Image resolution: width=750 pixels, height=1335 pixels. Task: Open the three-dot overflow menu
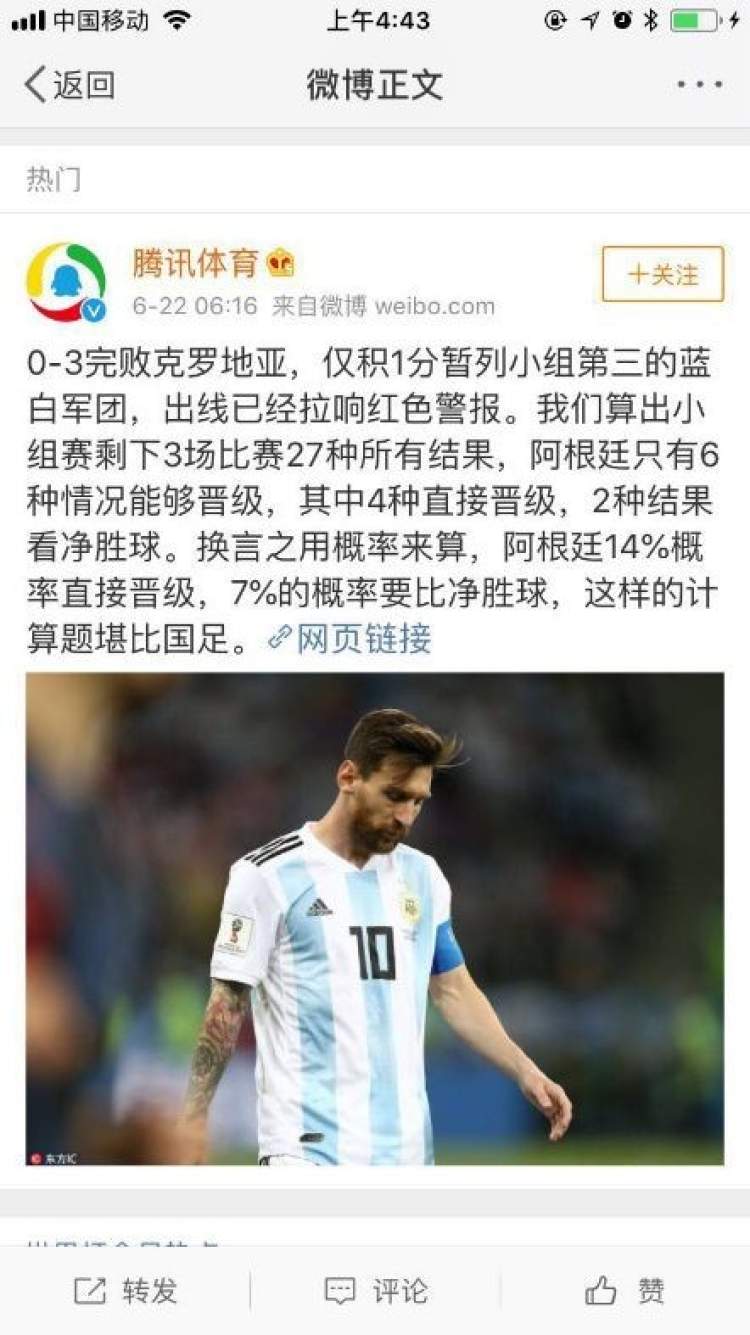point(699,85)
